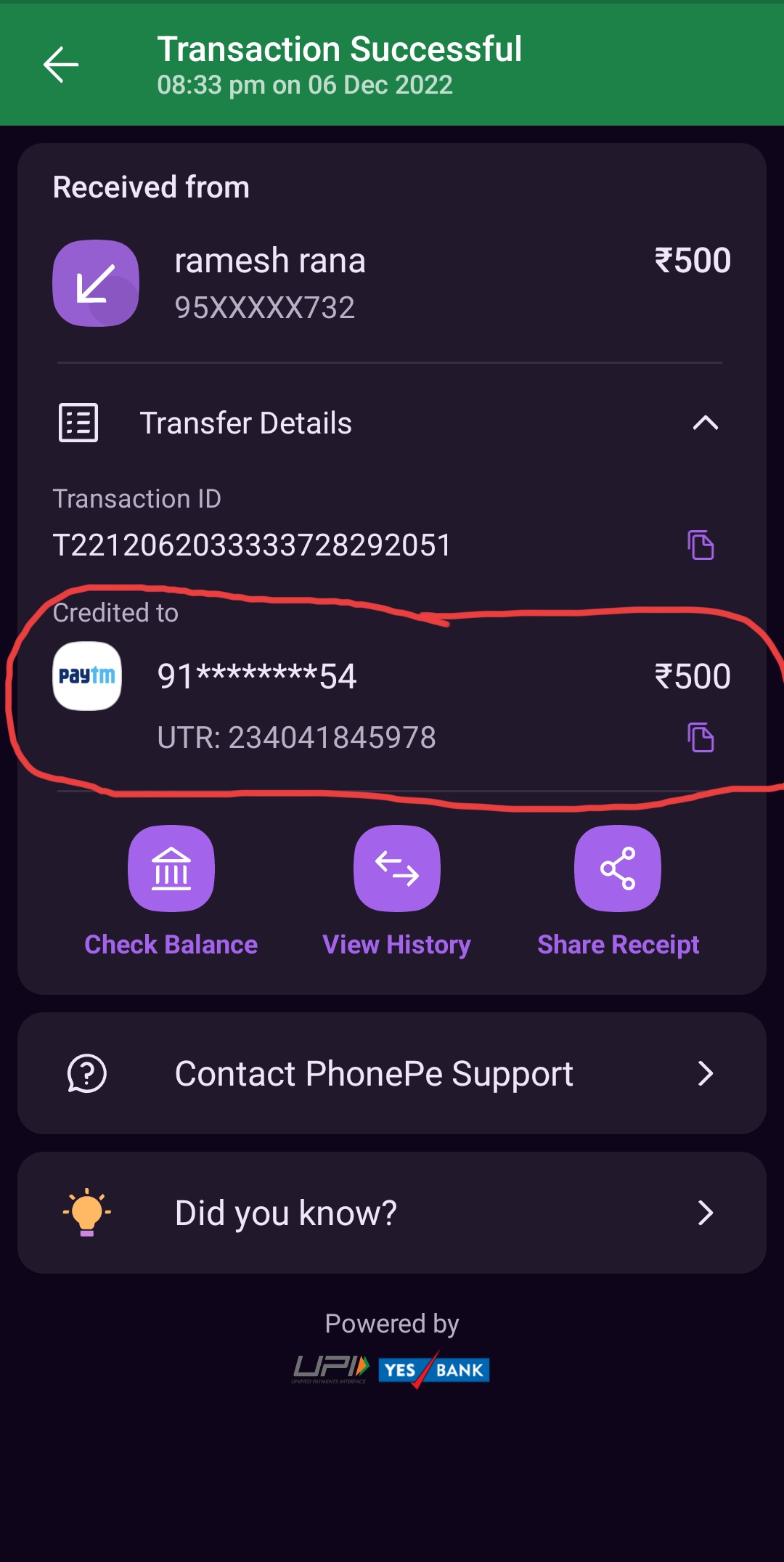The image size is (784, 1562).
Task: Open View History
Action: click(x=396, y=869)
